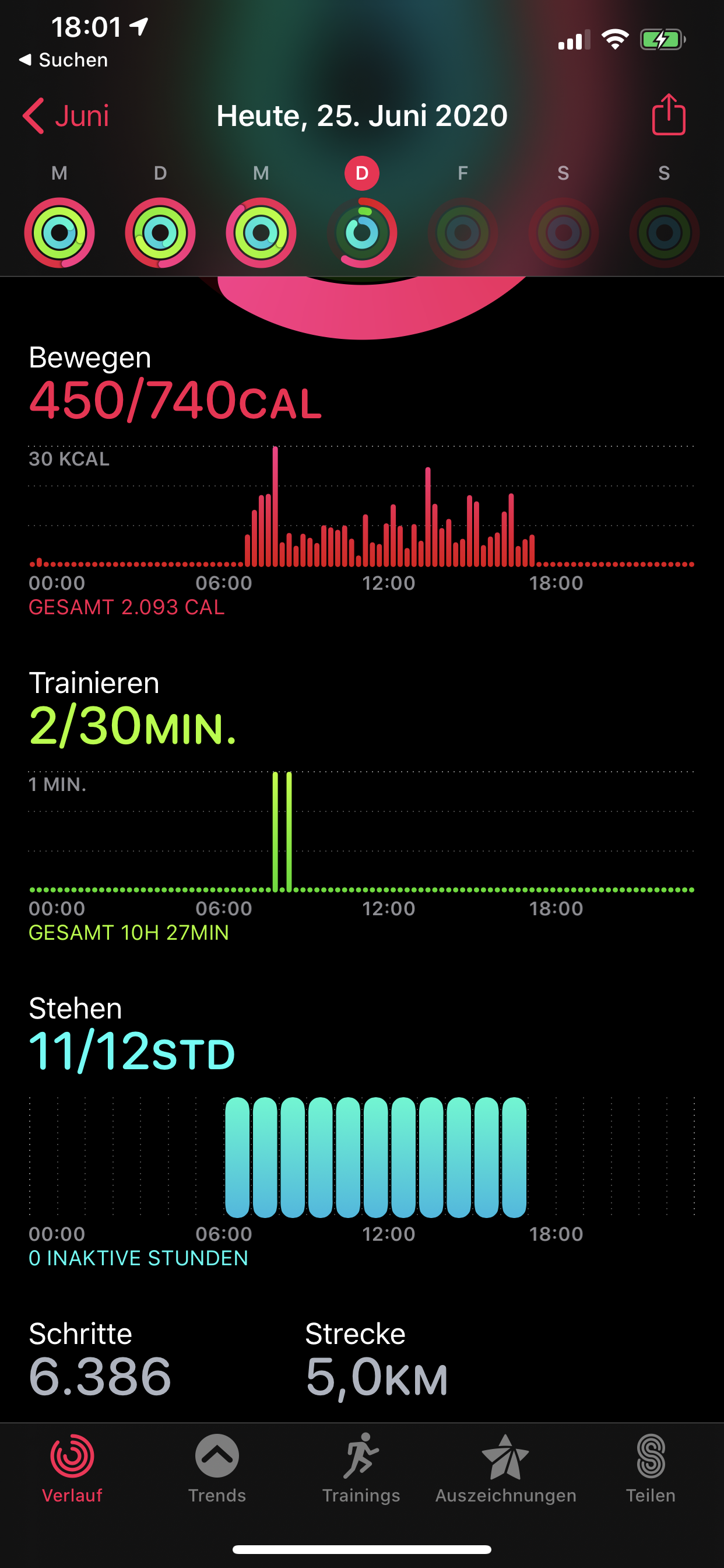Select Friday's activity rings
The image size is (724, 1568).
[462, 233]
